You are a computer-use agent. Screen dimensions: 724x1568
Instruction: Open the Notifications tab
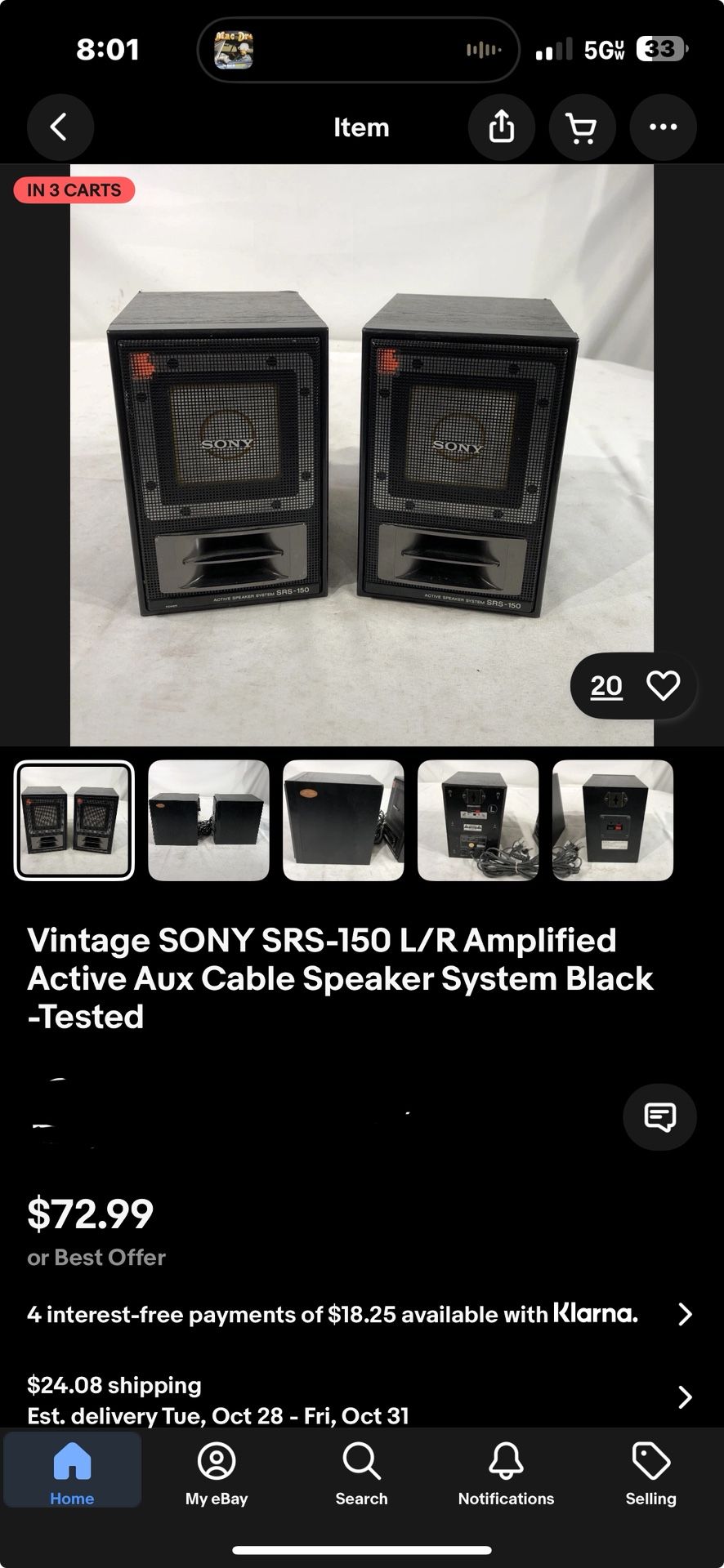tap(506, 1474)
